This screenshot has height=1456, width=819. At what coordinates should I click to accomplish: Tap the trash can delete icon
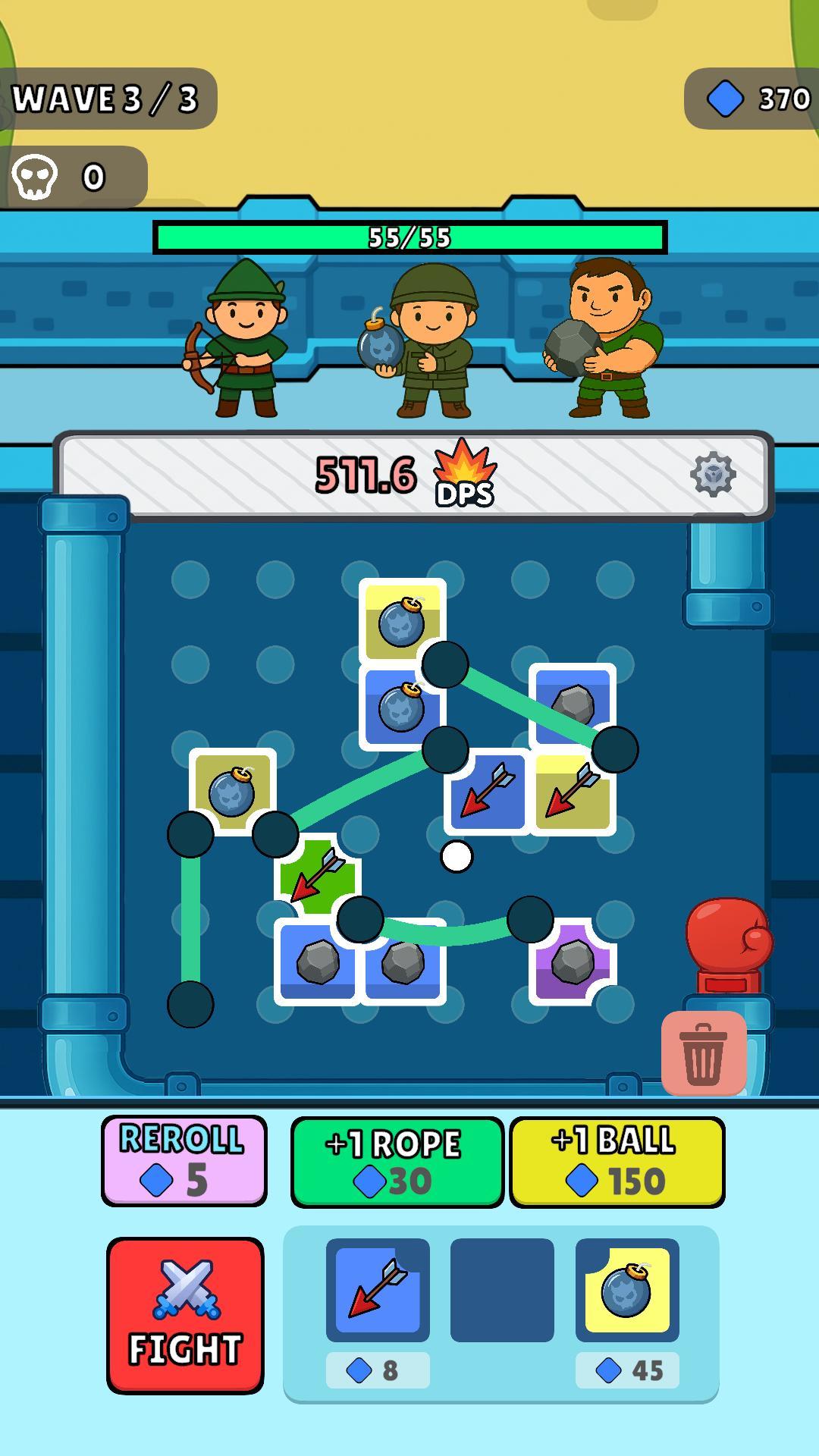704,1053
